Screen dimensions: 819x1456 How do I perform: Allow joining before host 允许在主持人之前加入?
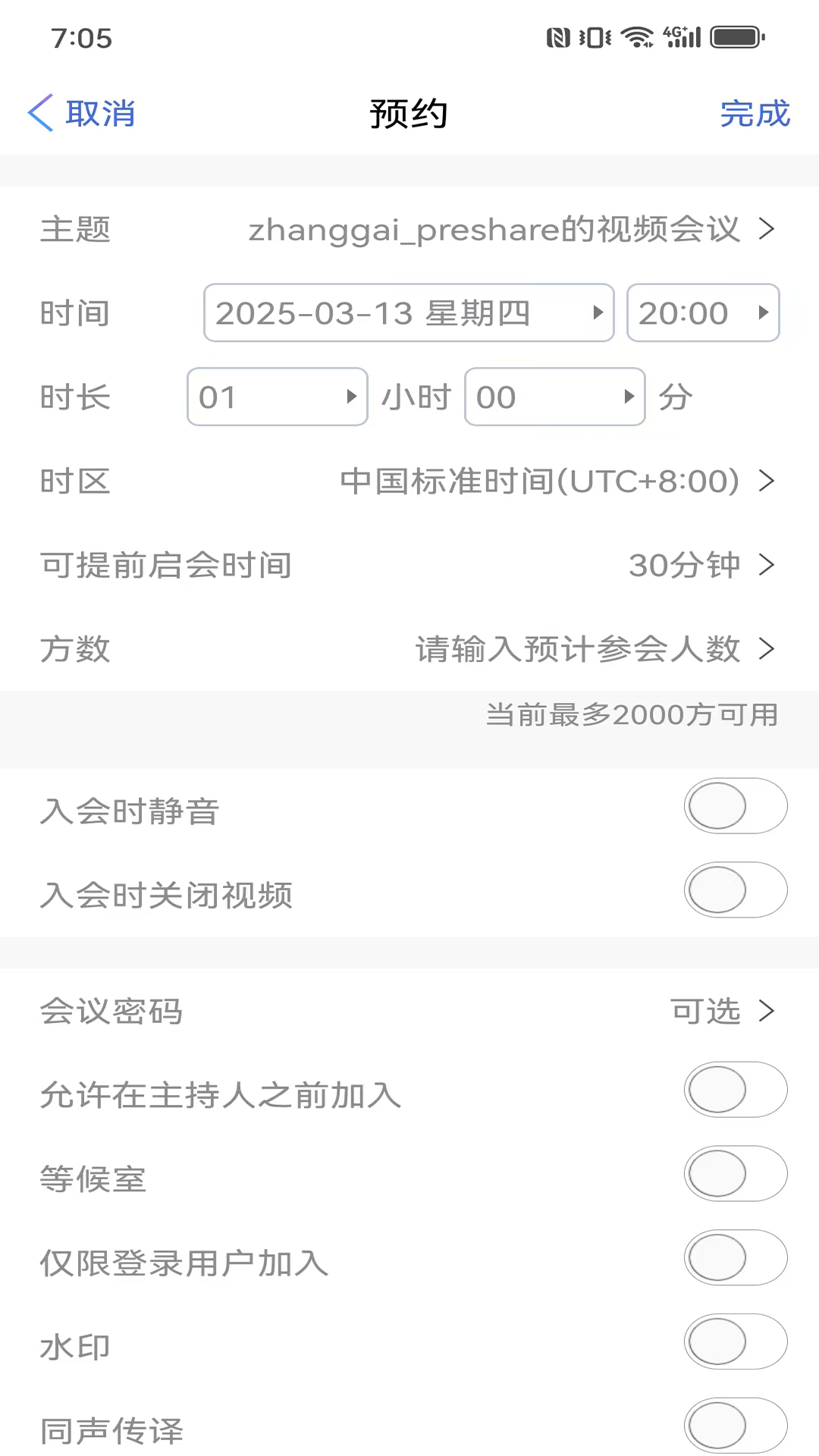click(x=734, y=1089)
